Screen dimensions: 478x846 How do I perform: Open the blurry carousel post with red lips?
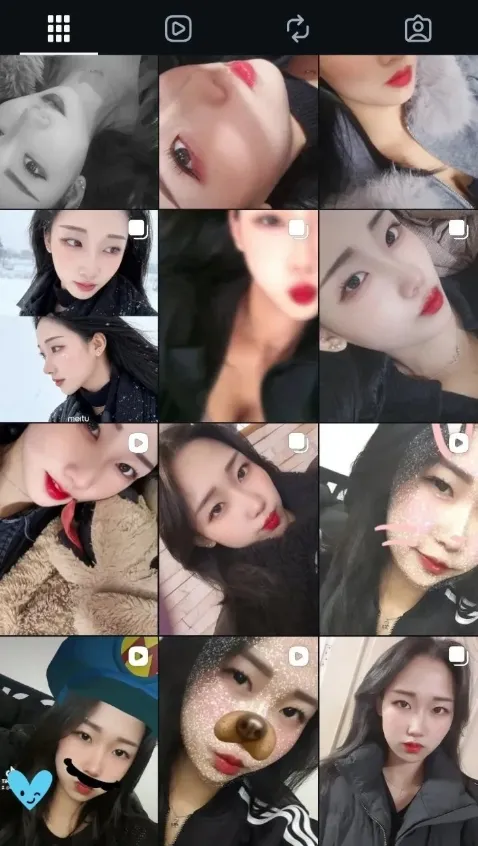pos(238,316)
